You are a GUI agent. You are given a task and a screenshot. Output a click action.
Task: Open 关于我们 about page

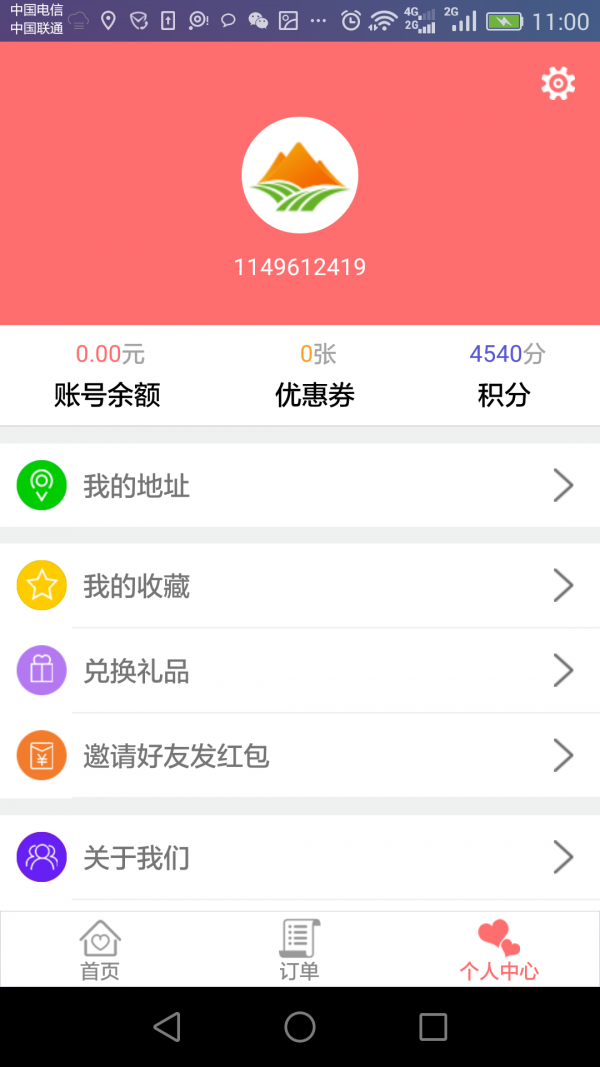point(300,858)
